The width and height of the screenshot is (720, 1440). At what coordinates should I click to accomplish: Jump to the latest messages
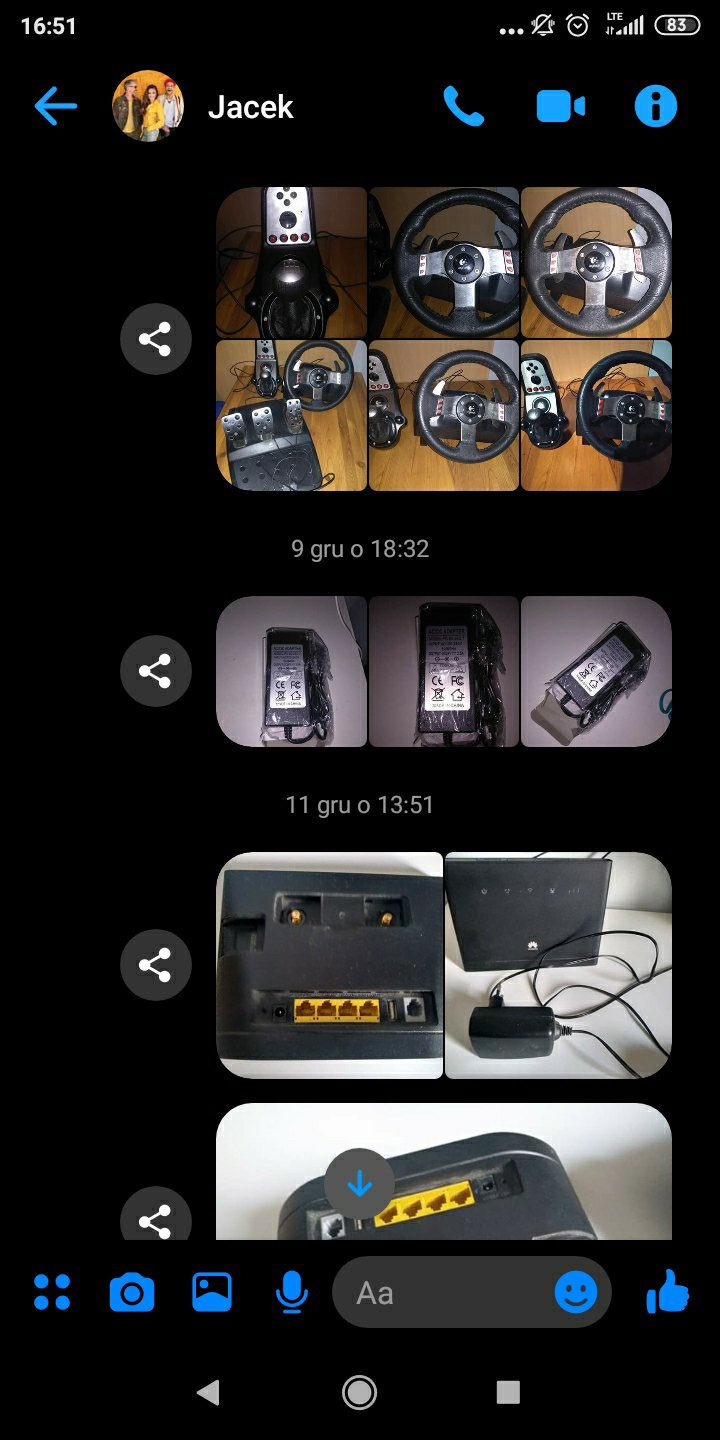[x=359, y=1184]
